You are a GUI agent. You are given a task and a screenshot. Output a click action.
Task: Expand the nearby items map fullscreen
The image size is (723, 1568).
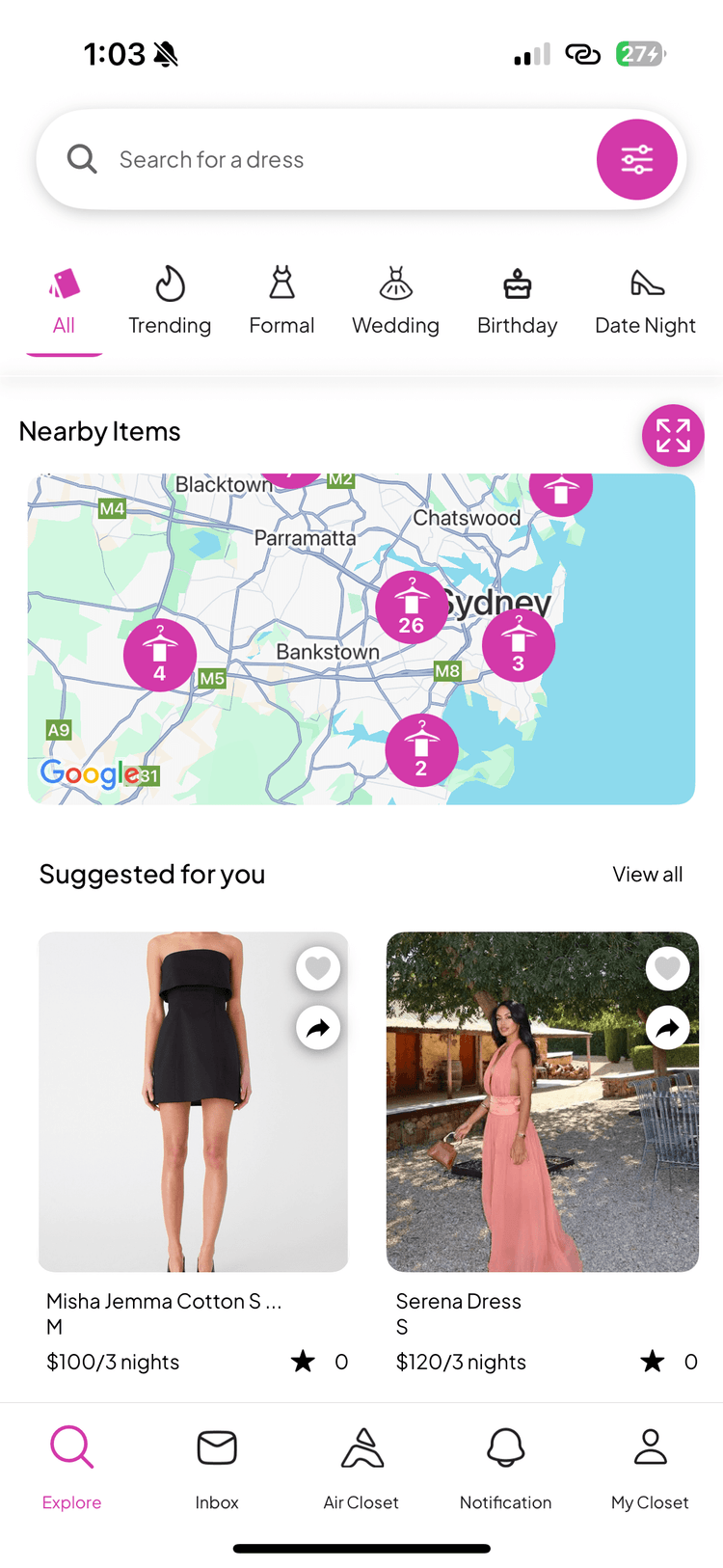(673, 435)
